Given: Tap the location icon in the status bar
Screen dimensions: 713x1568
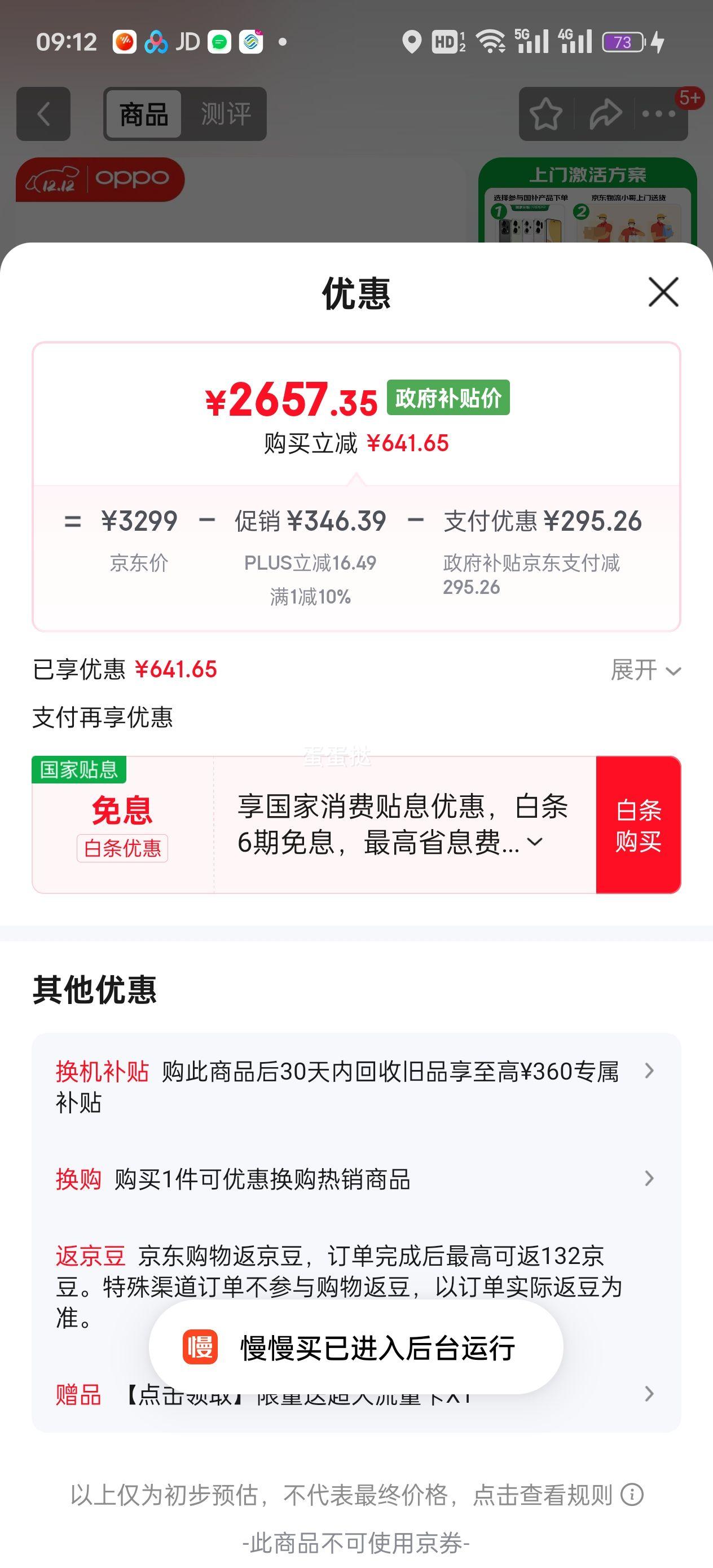Looking at the screenshot, I should 413,41.
